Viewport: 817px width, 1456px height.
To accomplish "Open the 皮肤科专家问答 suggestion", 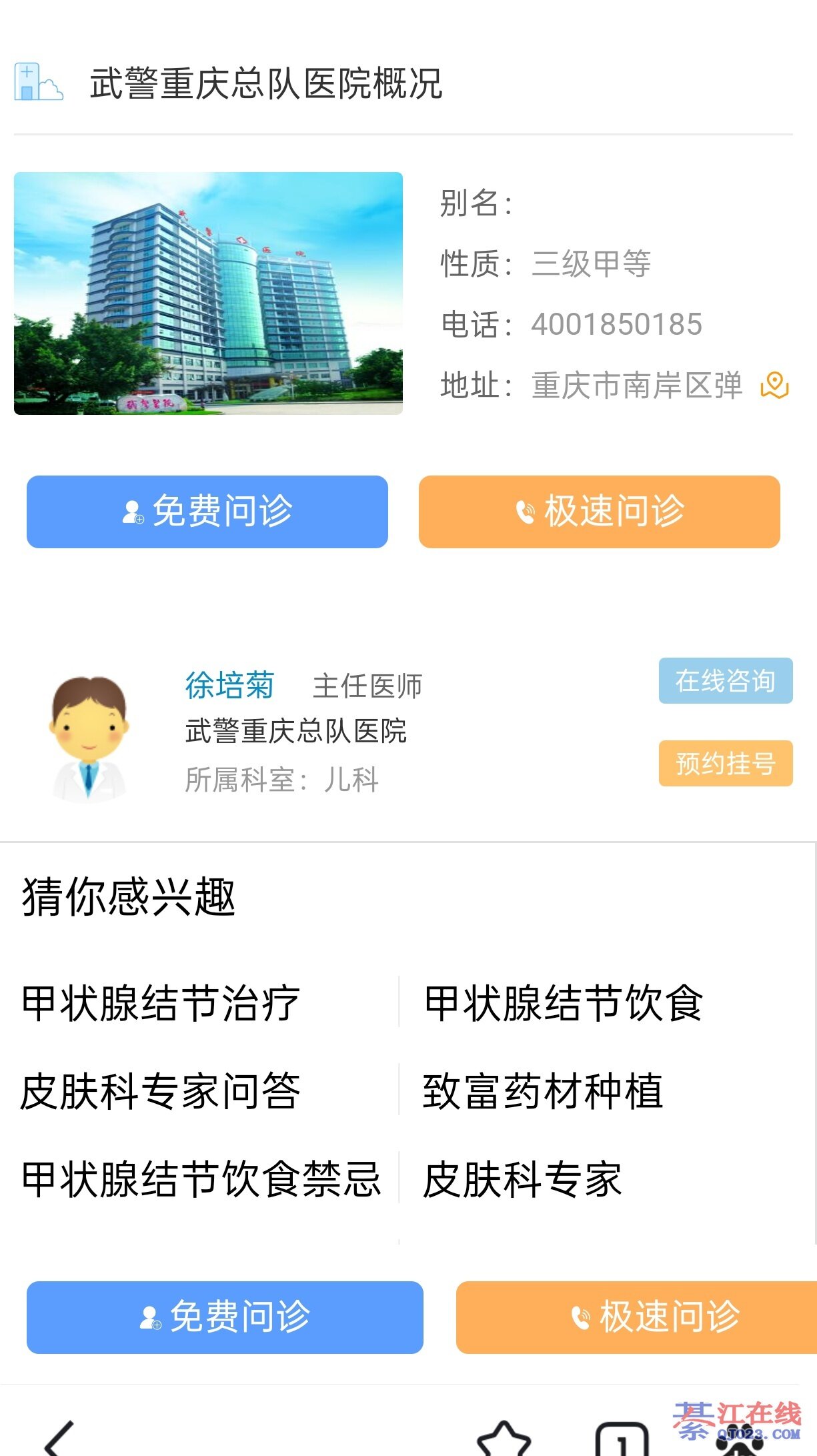I will point(161,1091).
